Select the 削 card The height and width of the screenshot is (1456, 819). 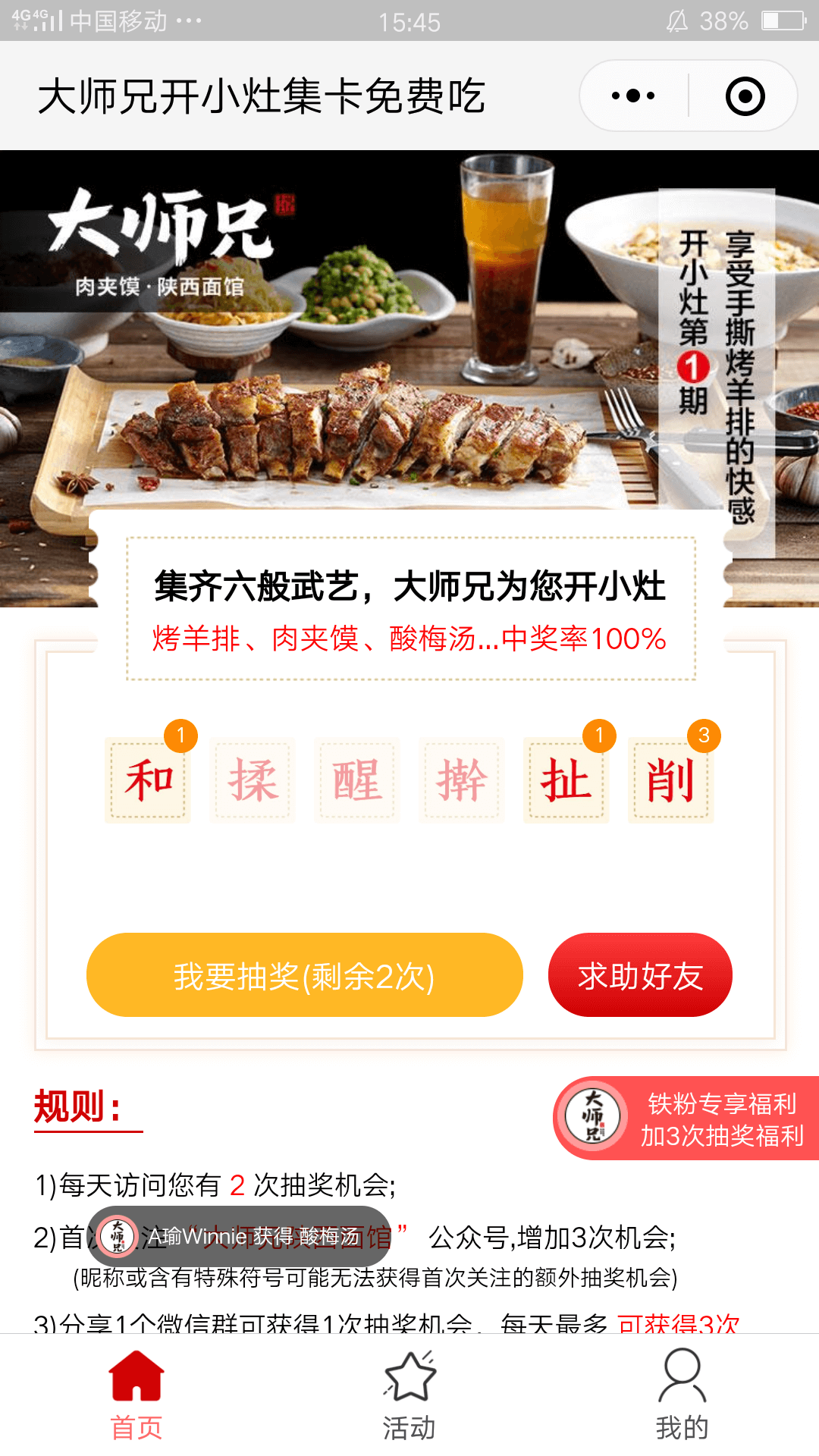(x=670, y=780)
